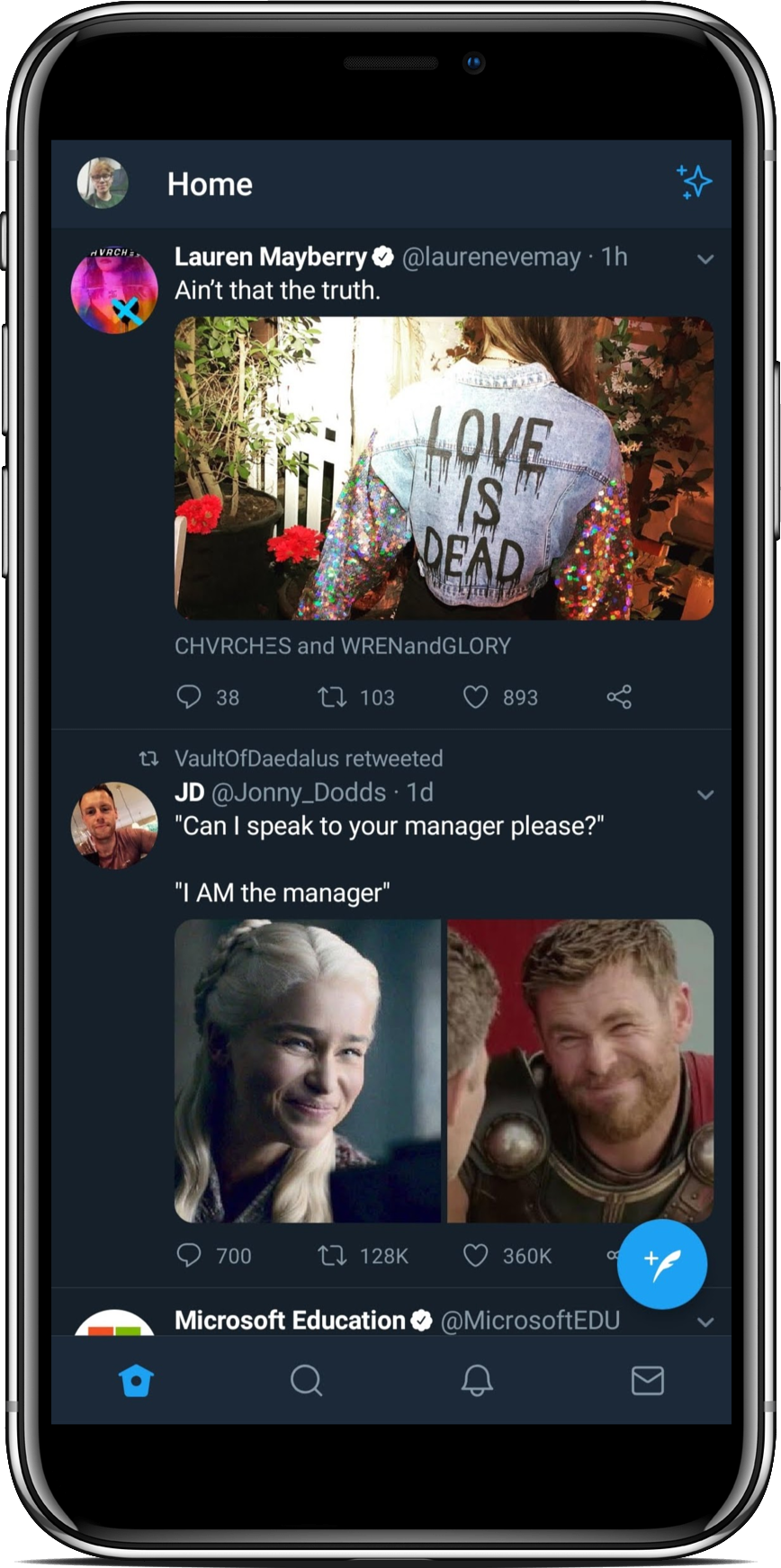The width and height of the screenshot is (781, 1568).
Task: Open your profile avatar menu
Action: tap(103, 184)
